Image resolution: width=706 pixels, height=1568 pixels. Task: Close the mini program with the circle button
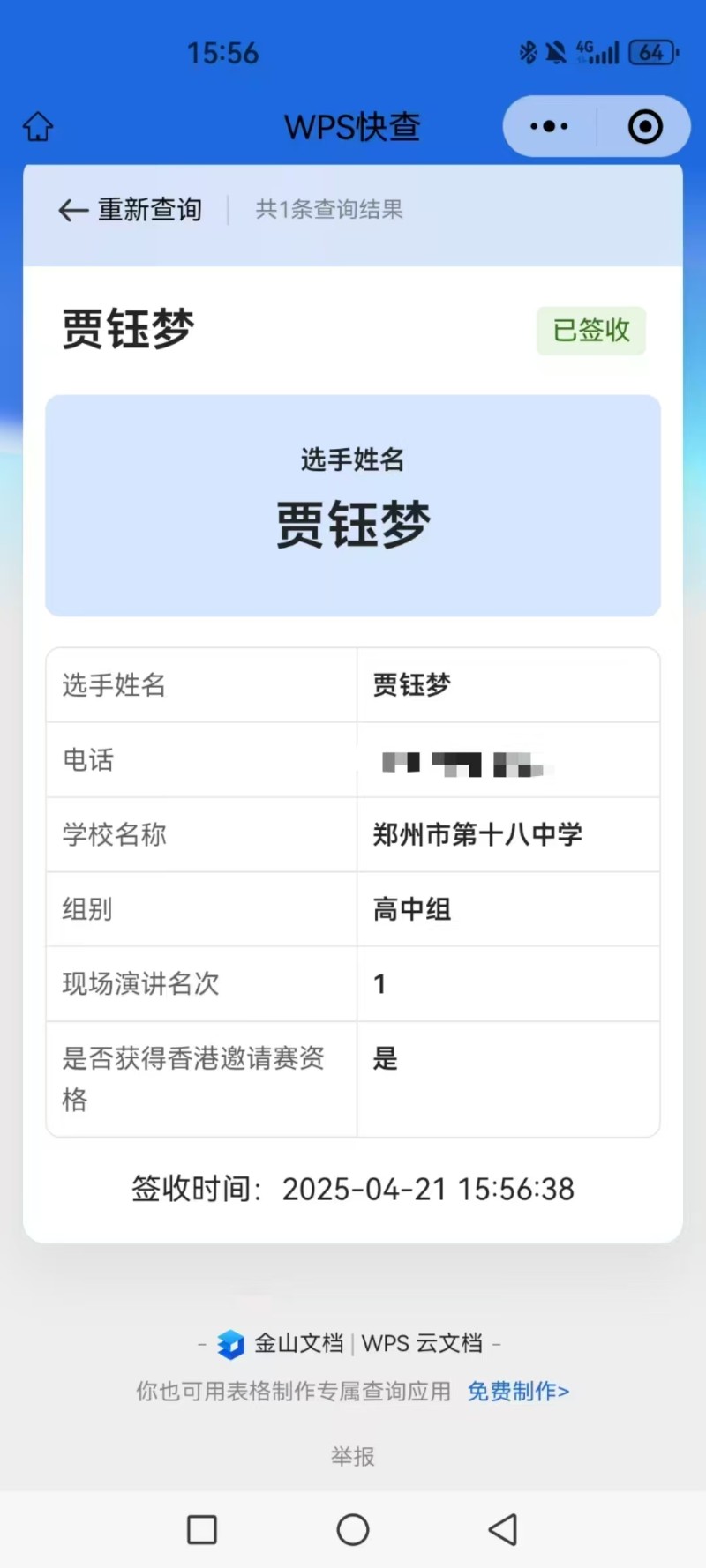click(x=645, y=127)
